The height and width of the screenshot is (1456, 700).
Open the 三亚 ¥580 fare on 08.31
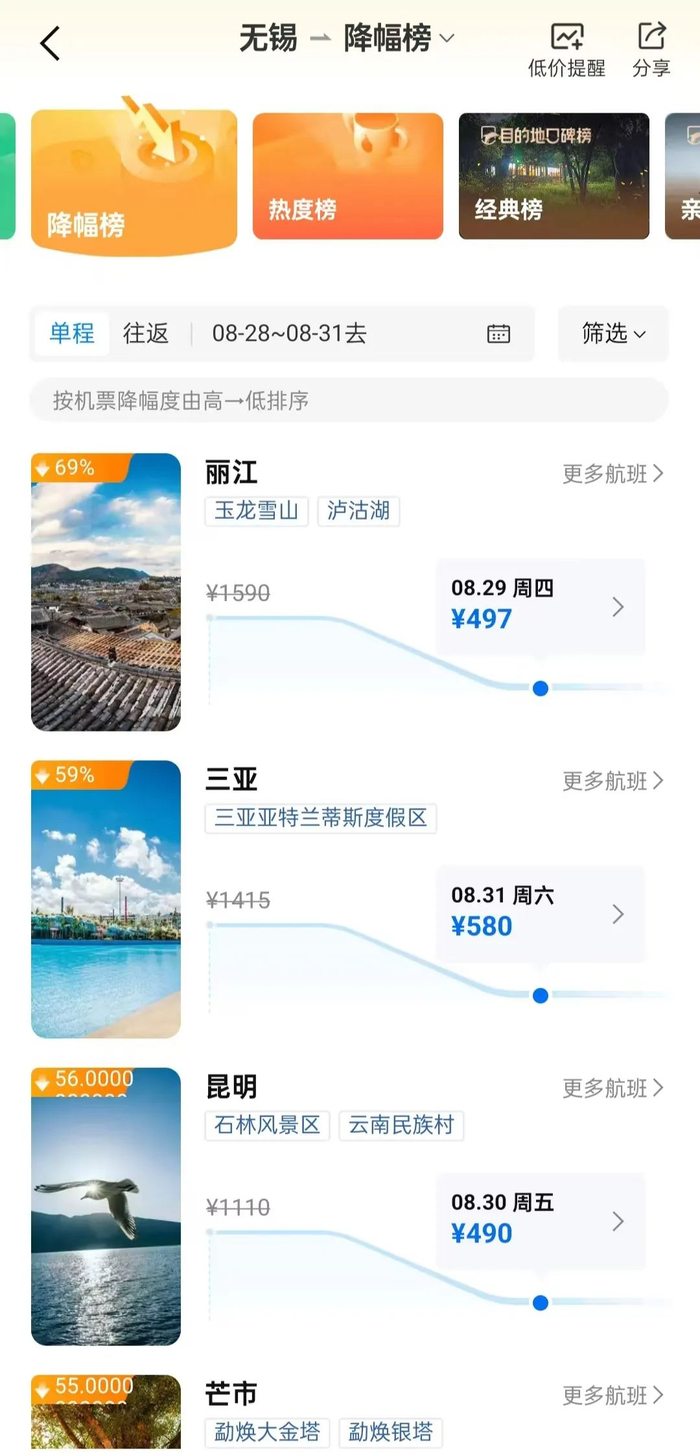click(540, 912)
